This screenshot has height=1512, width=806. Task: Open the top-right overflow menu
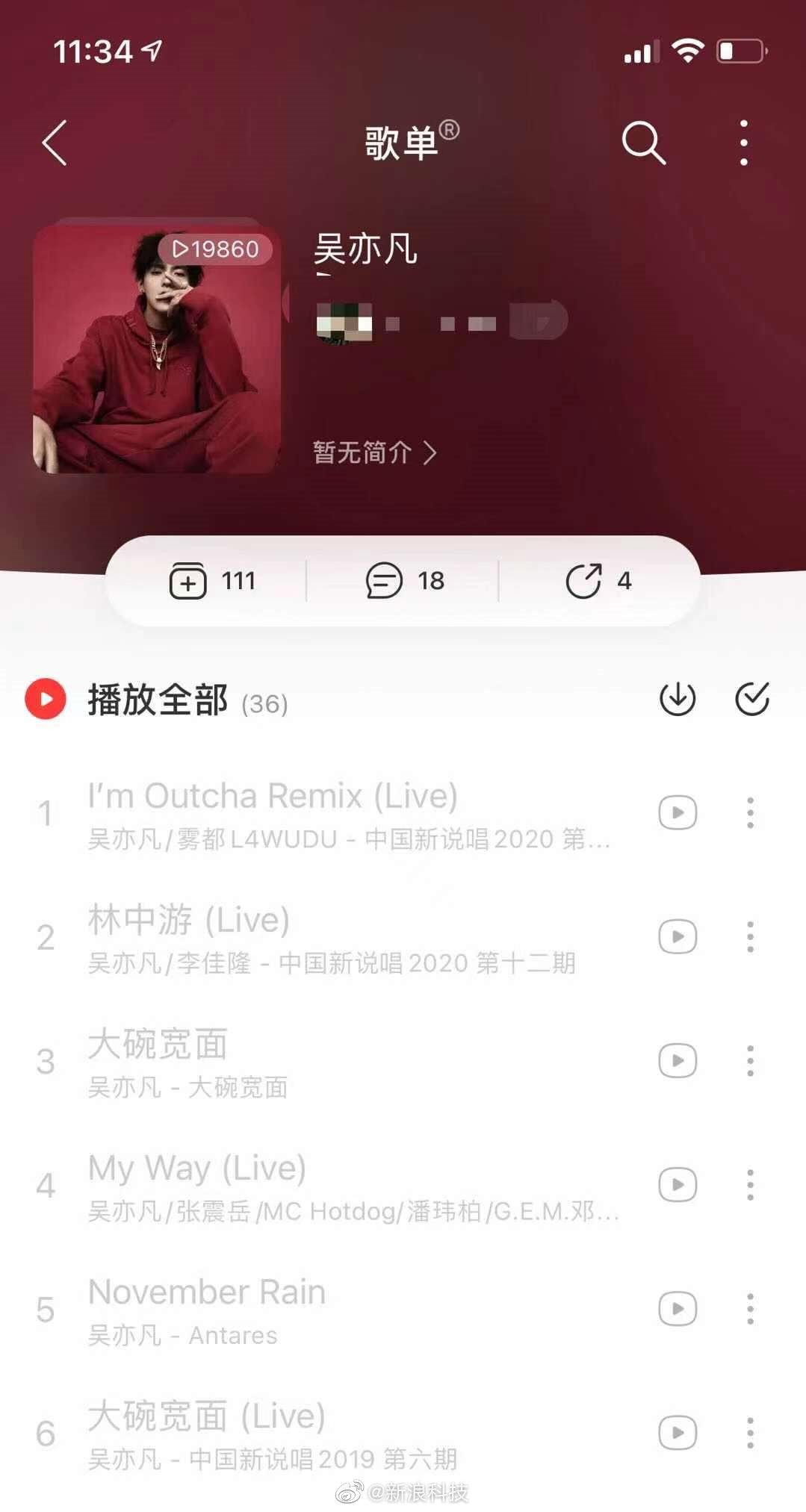[x=743, y=142]
